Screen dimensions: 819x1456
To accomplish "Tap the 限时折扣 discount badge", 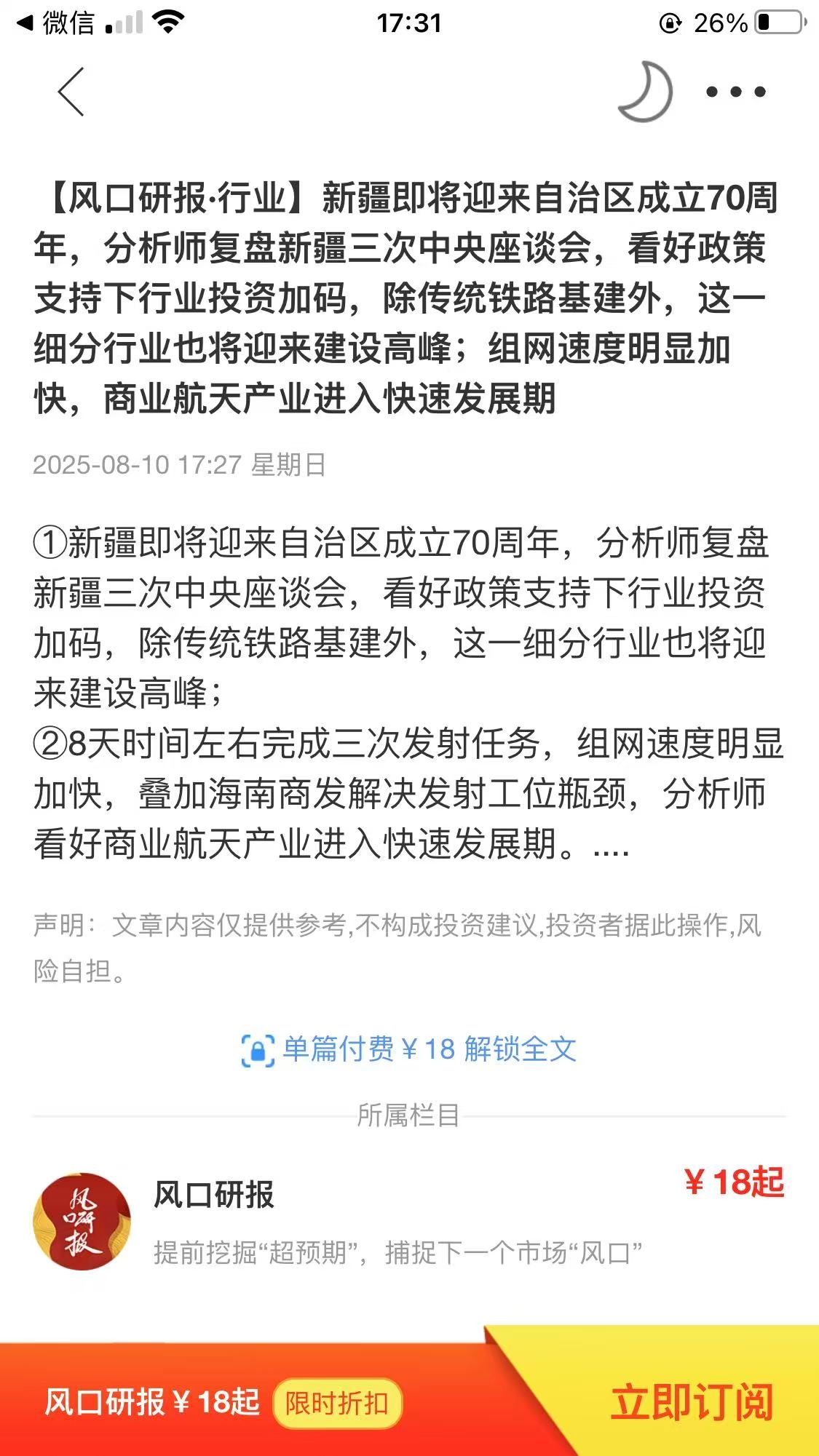I will (337, 1403).
